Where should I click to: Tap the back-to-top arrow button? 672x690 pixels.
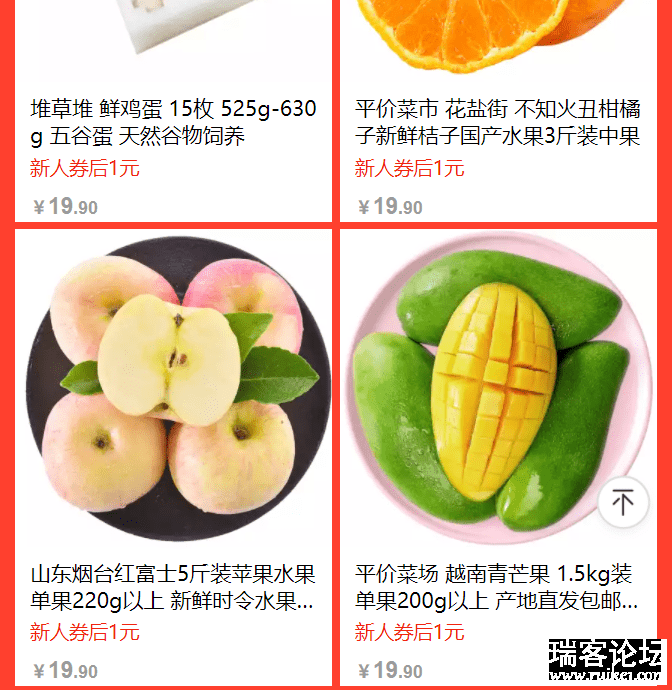tap(623, 502)
